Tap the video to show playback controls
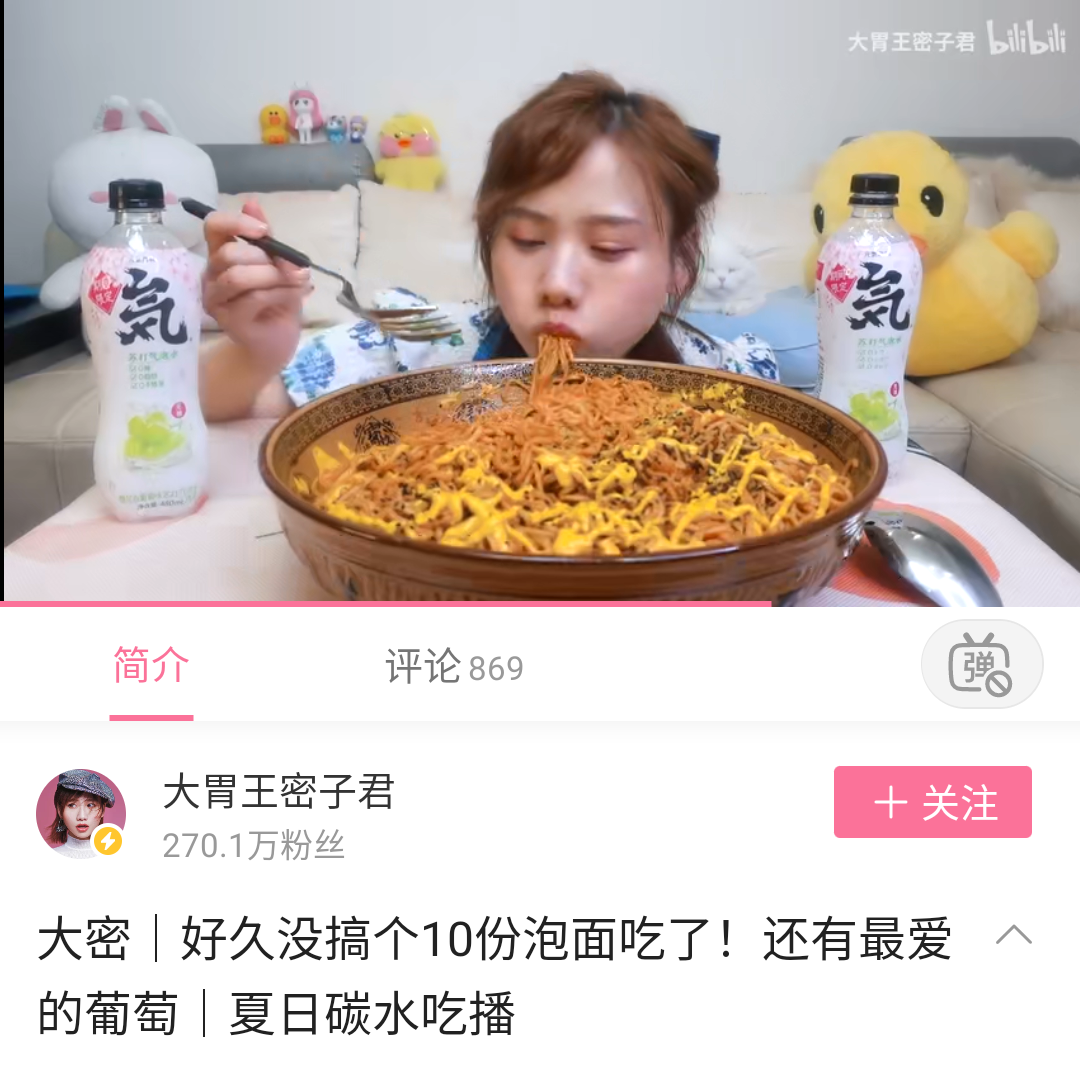 [540, 300]
